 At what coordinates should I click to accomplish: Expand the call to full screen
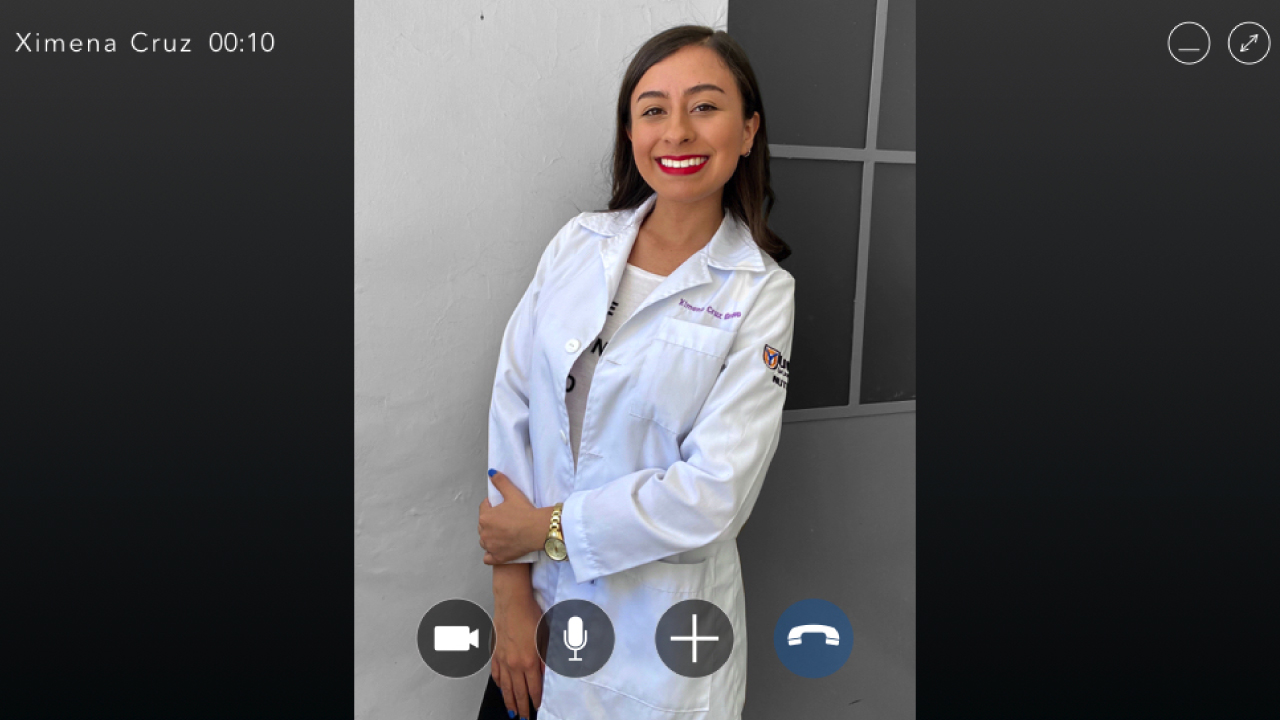1248,44
